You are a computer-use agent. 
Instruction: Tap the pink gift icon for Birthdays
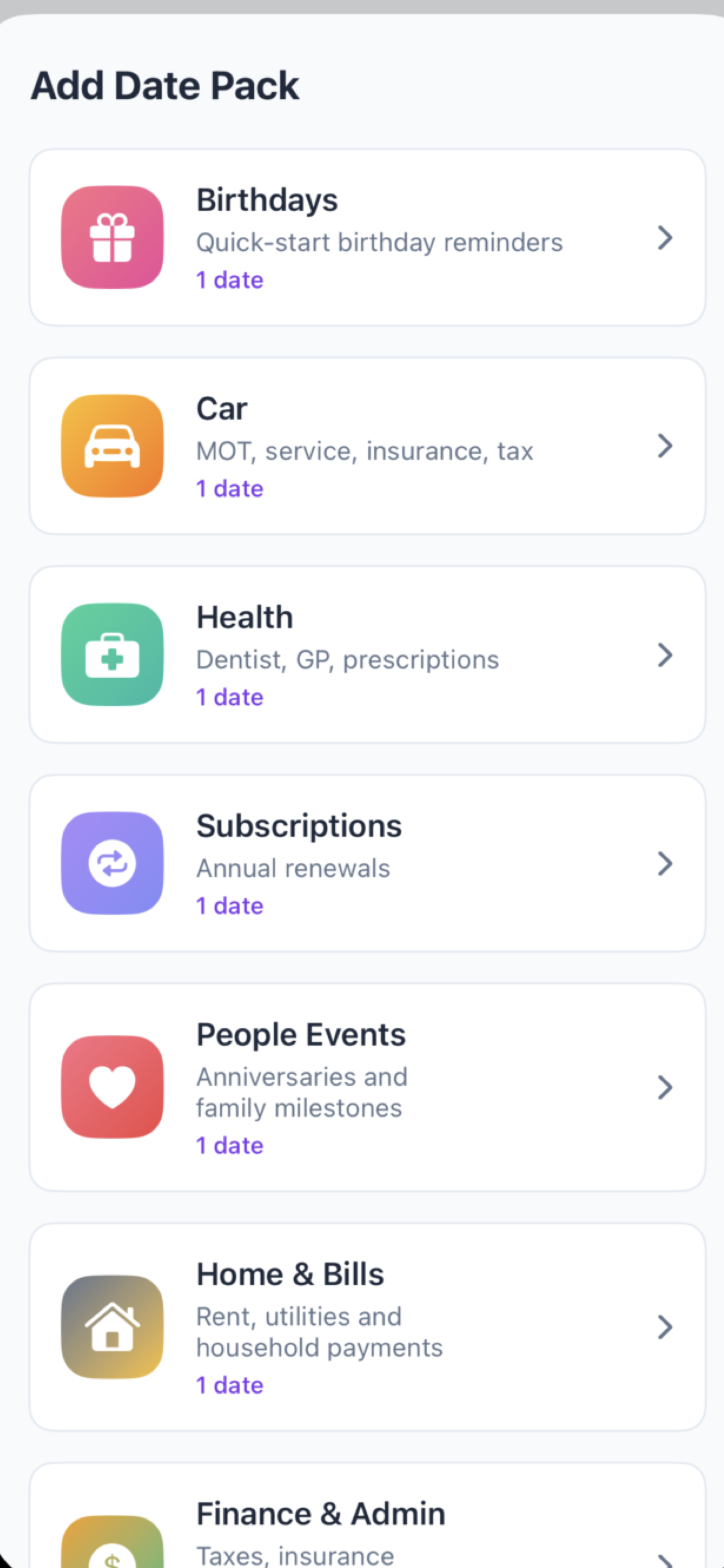pos(112,237)
